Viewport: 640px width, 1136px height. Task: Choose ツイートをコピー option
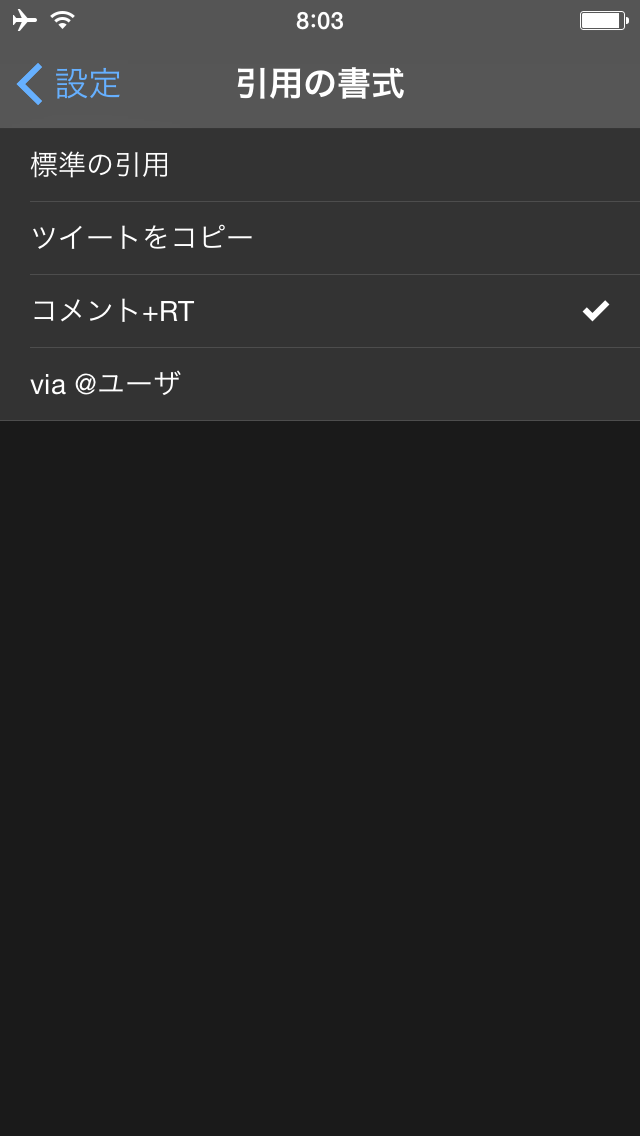(320, 238)
